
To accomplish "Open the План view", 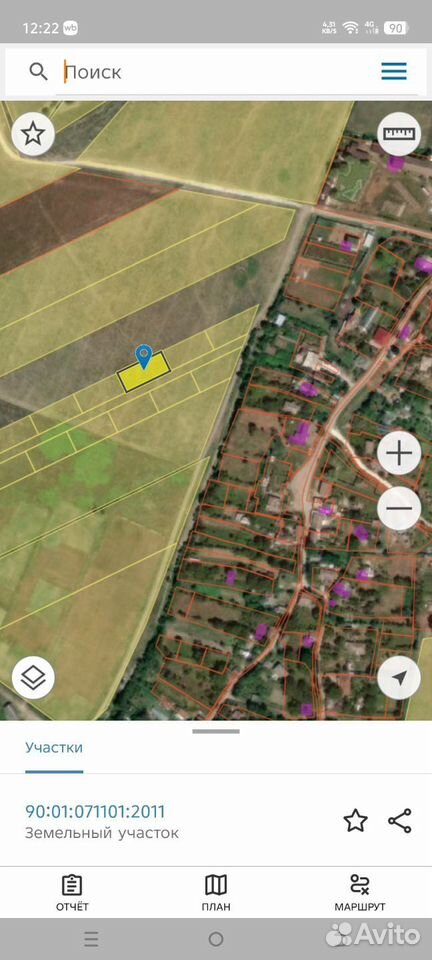I will pyautogui.click(x=216, y=893).
